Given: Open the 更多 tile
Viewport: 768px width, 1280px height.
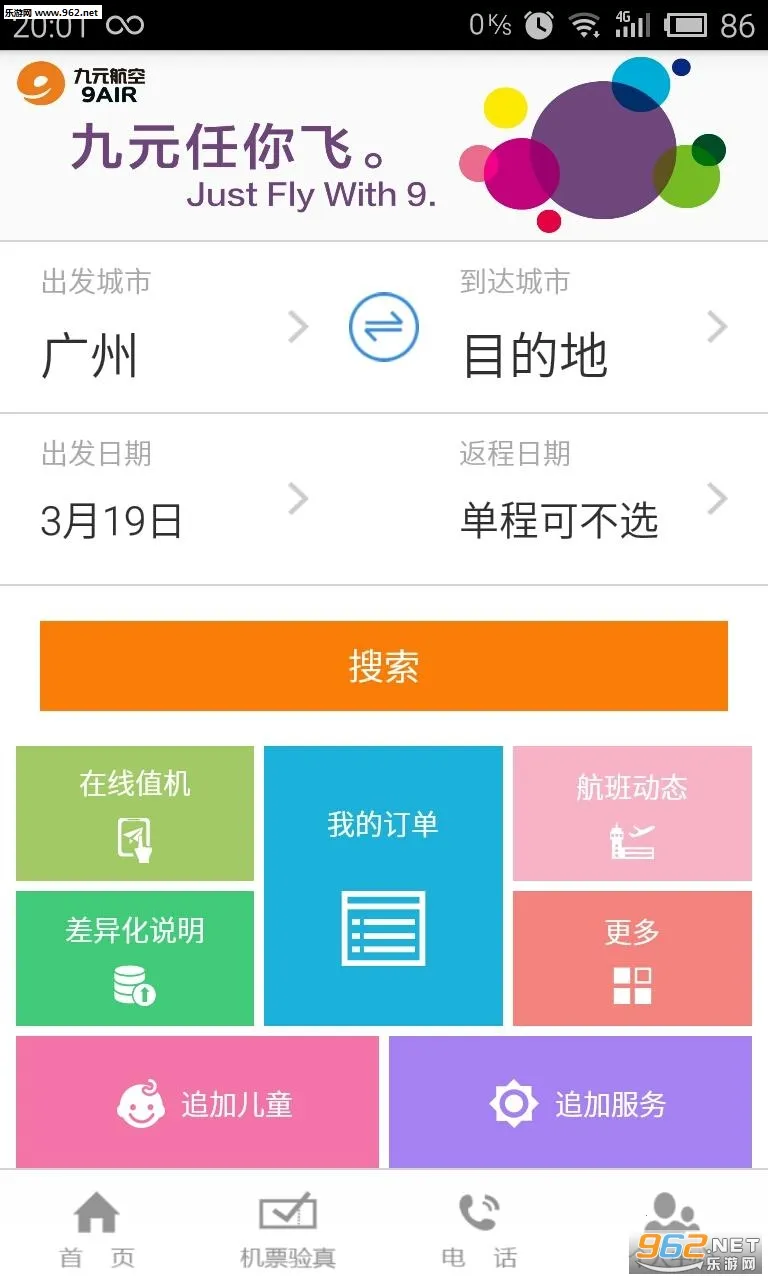Looking at the screenshot, I should tap(632, 958).
